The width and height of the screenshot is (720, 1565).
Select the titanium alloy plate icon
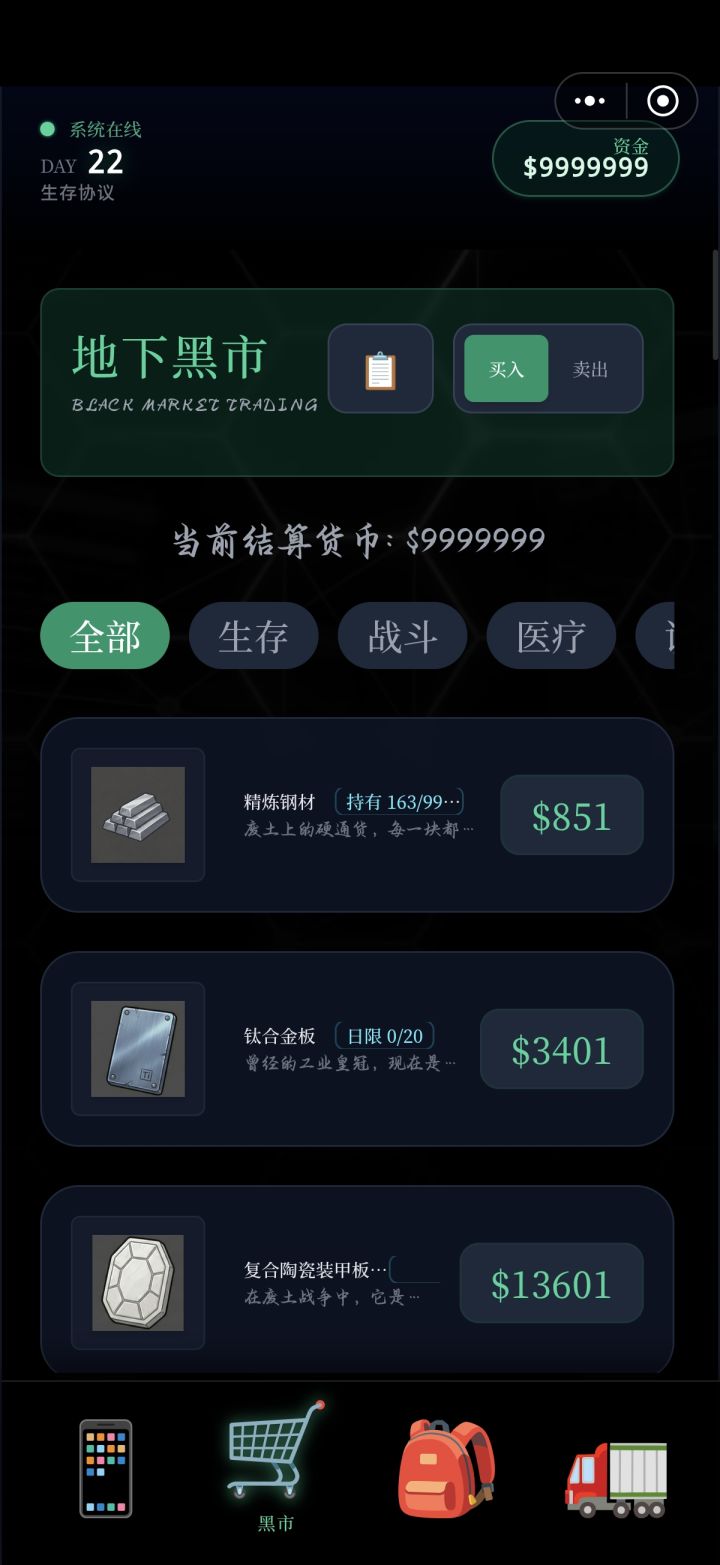(137, 1049)
